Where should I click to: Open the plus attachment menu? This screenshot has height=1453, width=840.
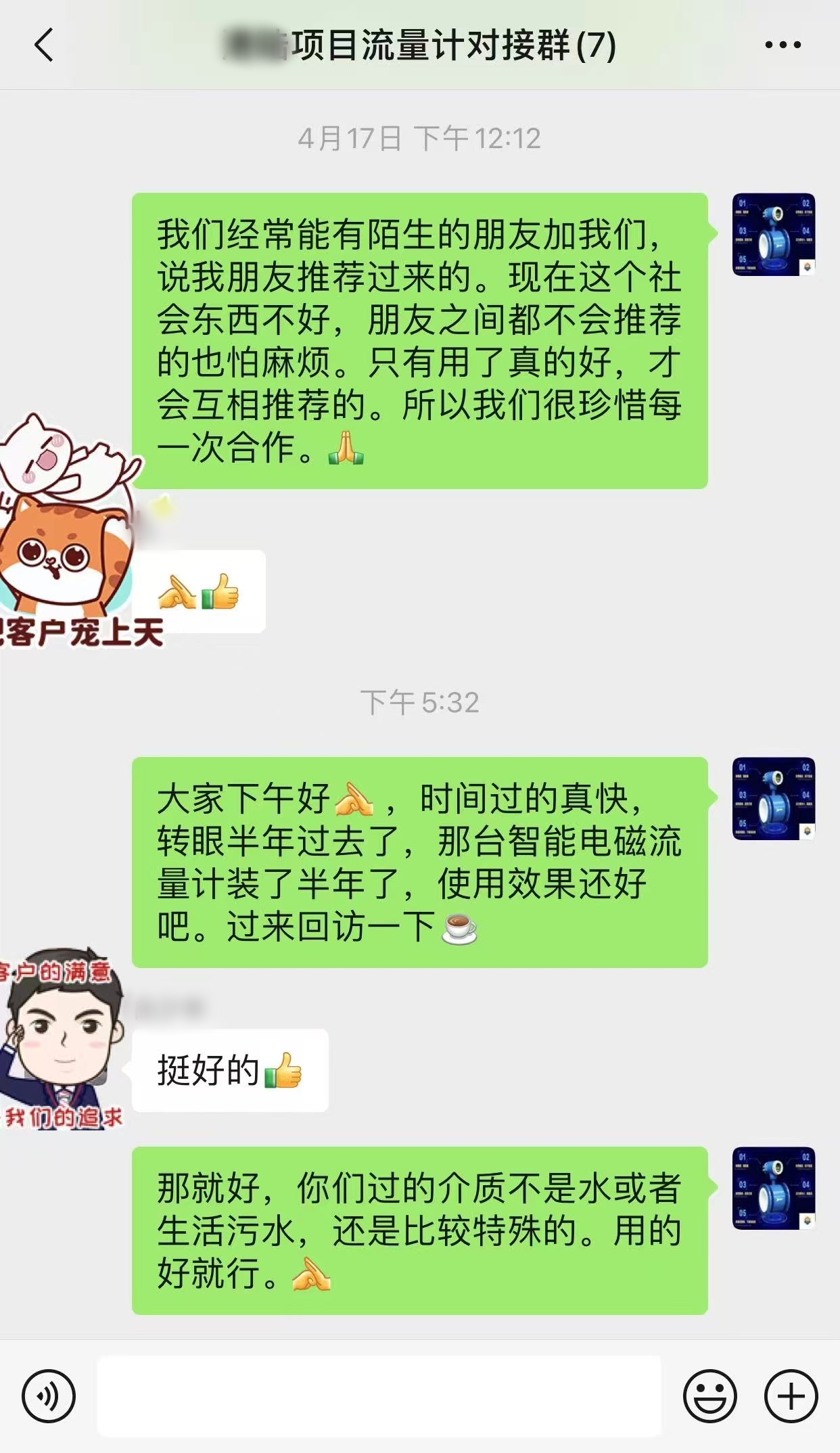tap(791, 1396)
